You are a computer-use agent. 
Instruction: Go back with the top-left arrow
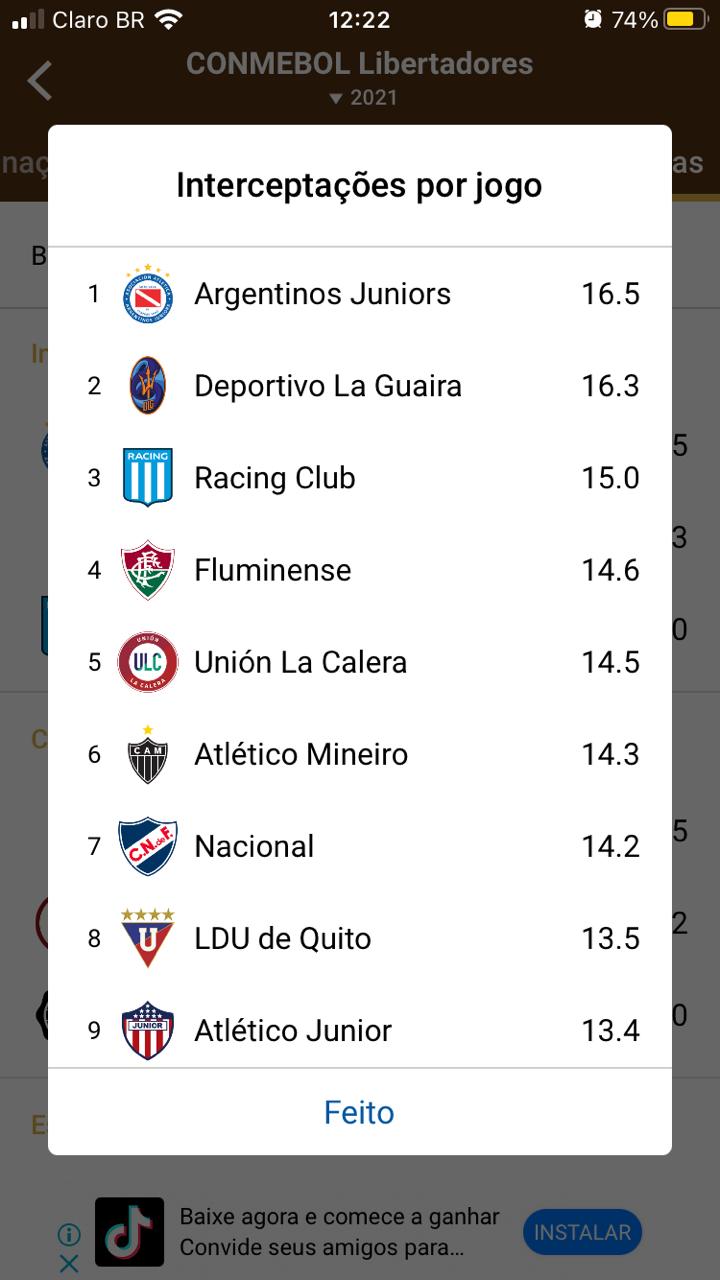coord(40,81)
